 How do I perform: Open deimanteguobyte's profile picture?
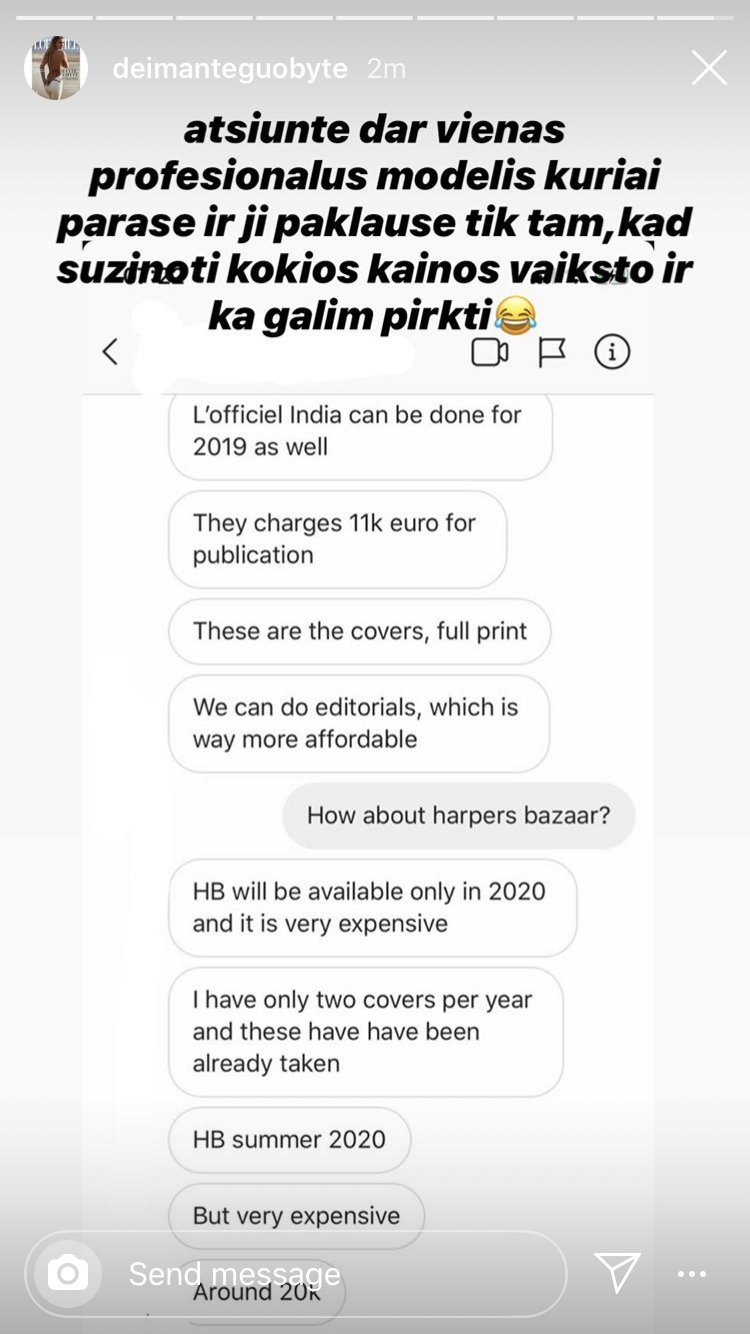56,68
